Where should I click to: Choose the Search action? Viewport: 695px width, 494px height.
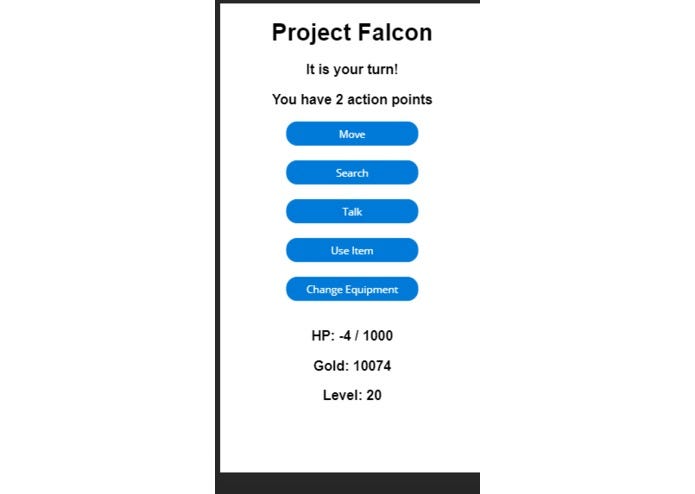pyautogui.click(x=352, y=173)
